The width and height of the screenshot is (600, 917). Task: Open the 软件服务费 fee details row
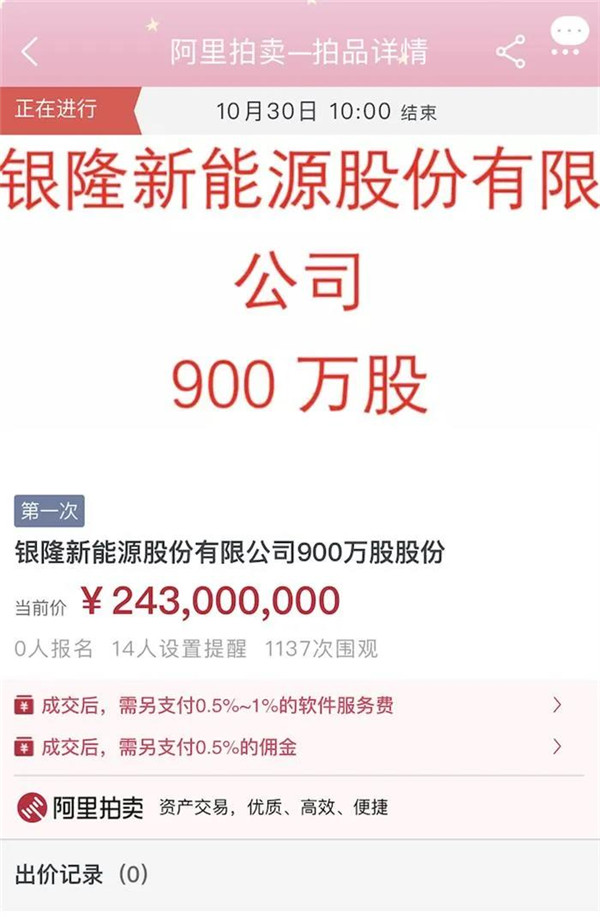pyautogui.click(x=300, y=706)
